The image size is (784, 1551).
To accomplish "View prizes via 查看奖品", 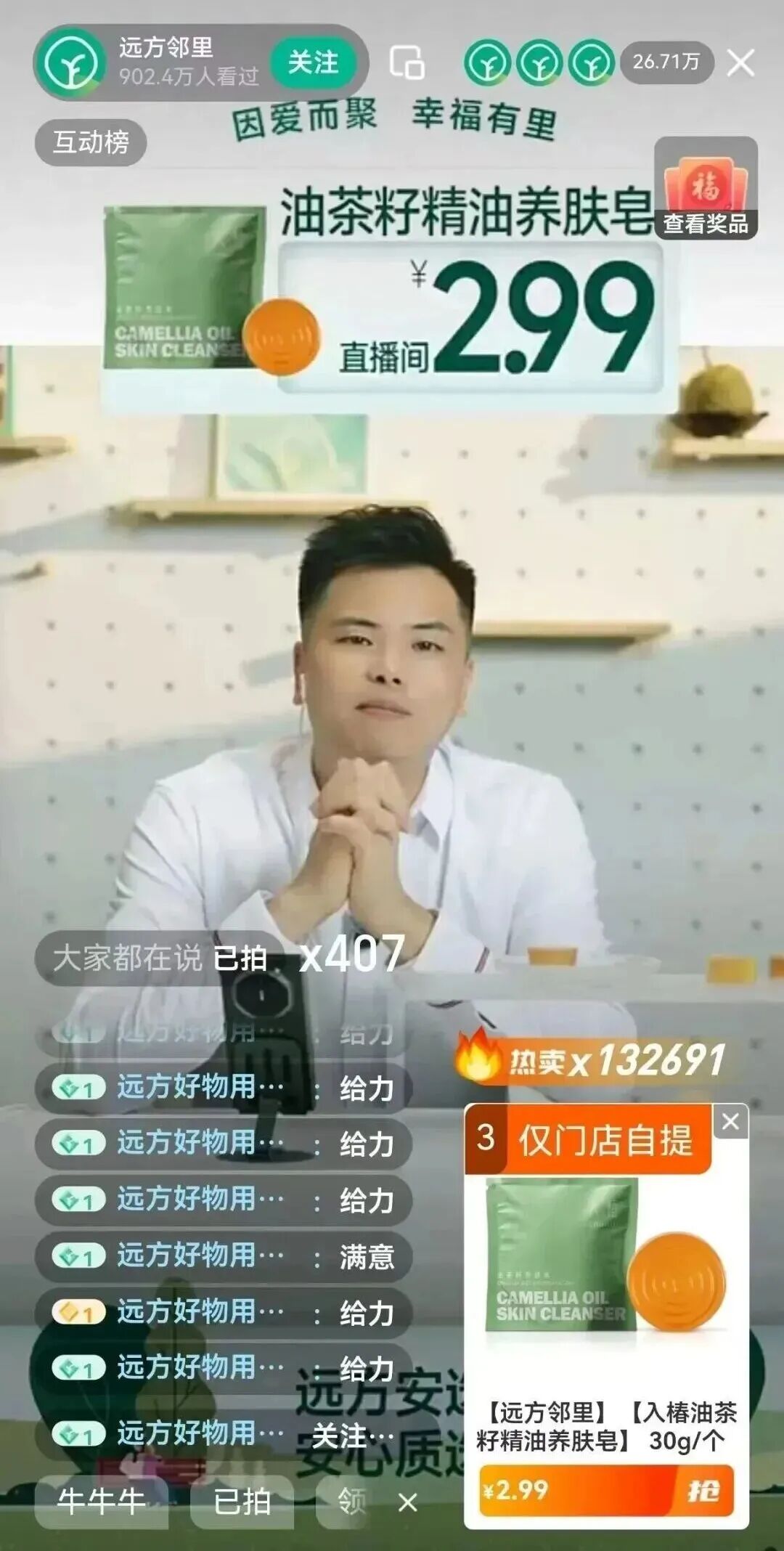I will [705, 189].
